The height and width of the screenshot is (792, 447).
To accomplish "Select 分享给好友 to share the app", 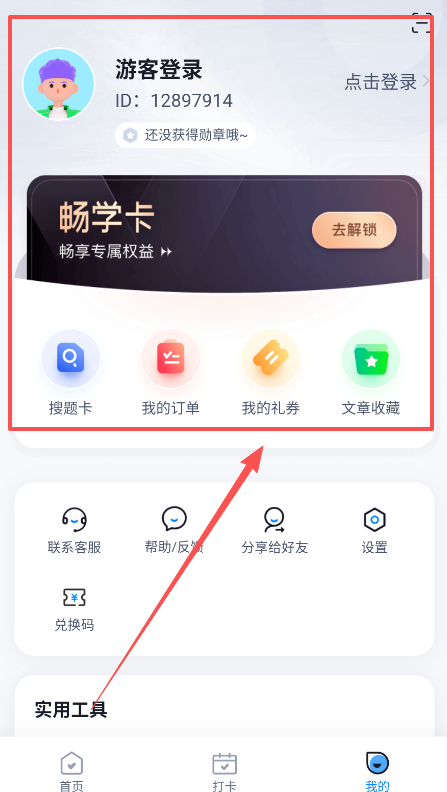I will click(x=274, y=530).
